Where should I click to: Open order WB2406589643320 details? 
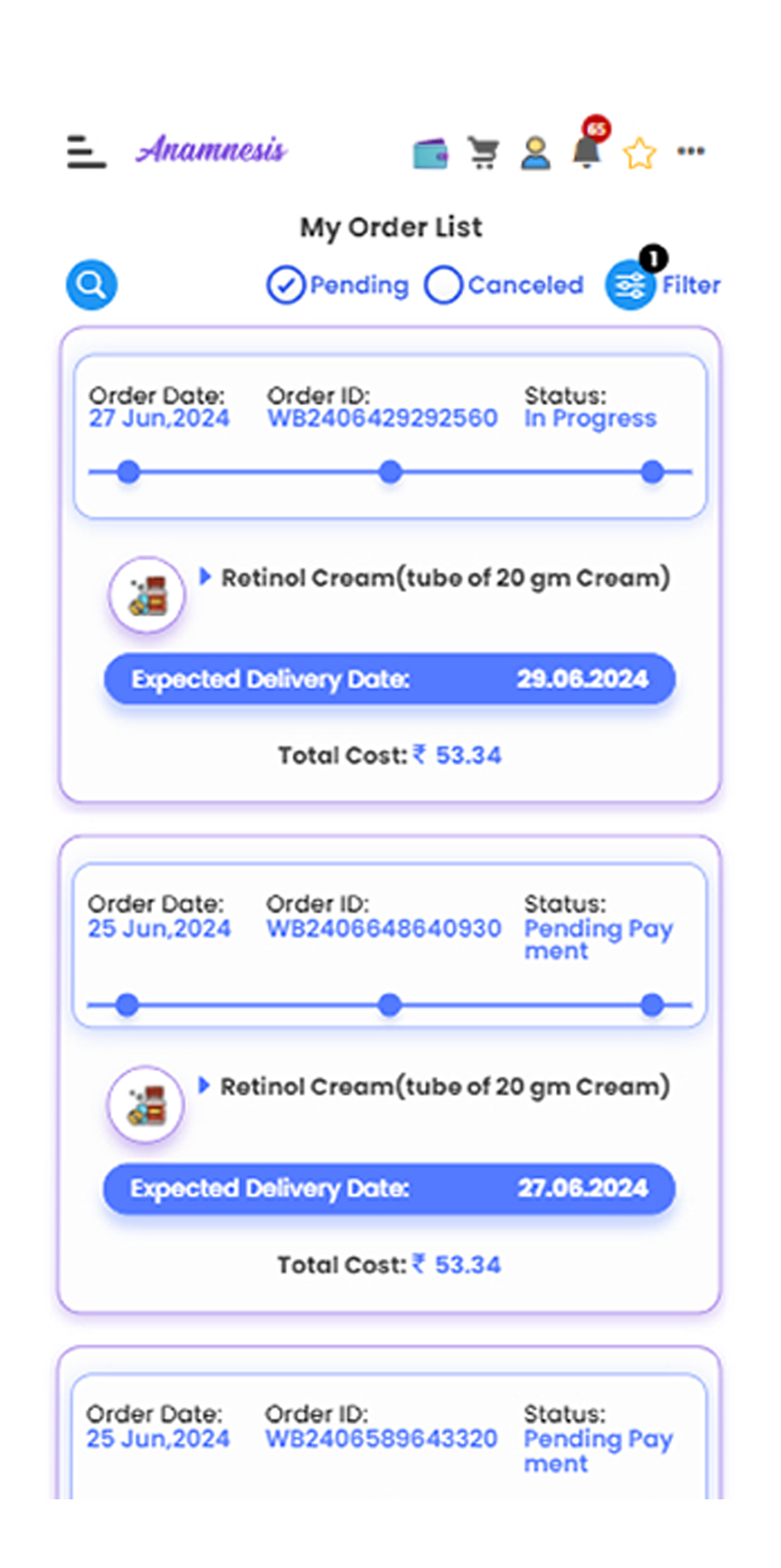[381, 1439]
